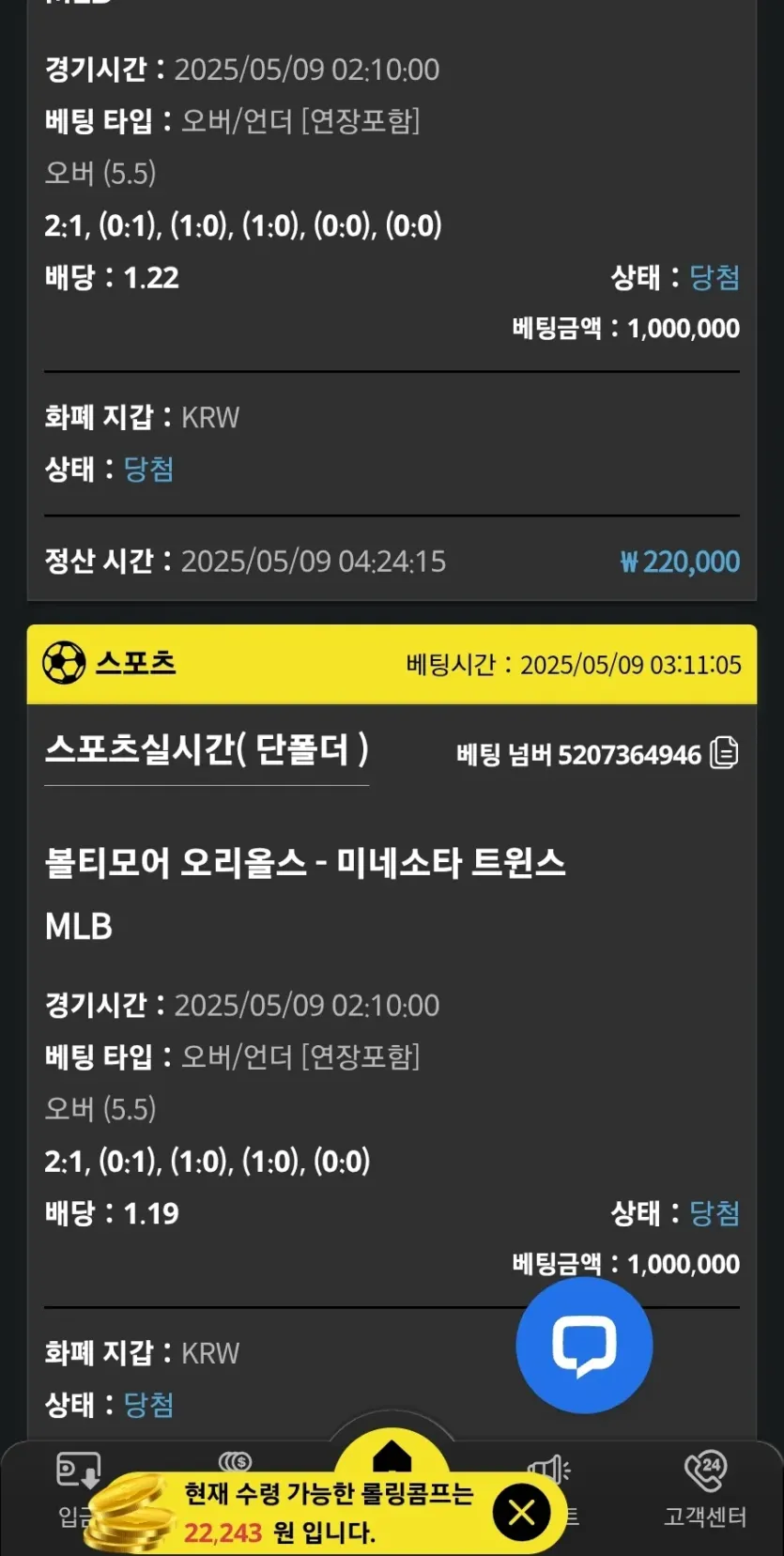Viewport: 784px width, 1556px height.
Task: Open the live chat bubble
Action: [x=584, y=1345]
